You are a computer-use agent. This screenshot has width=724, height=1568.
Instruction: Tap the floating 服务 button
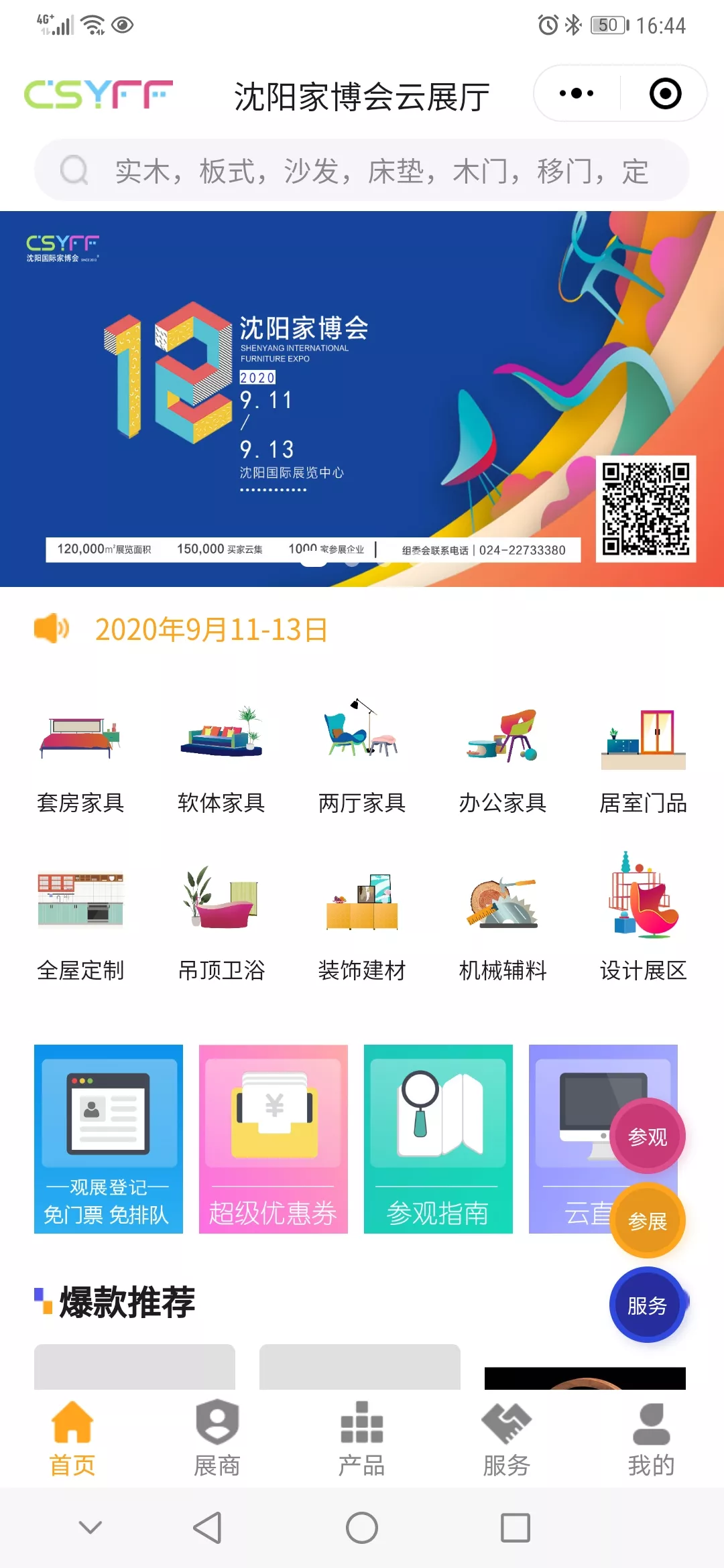[x=648, y=1305]
